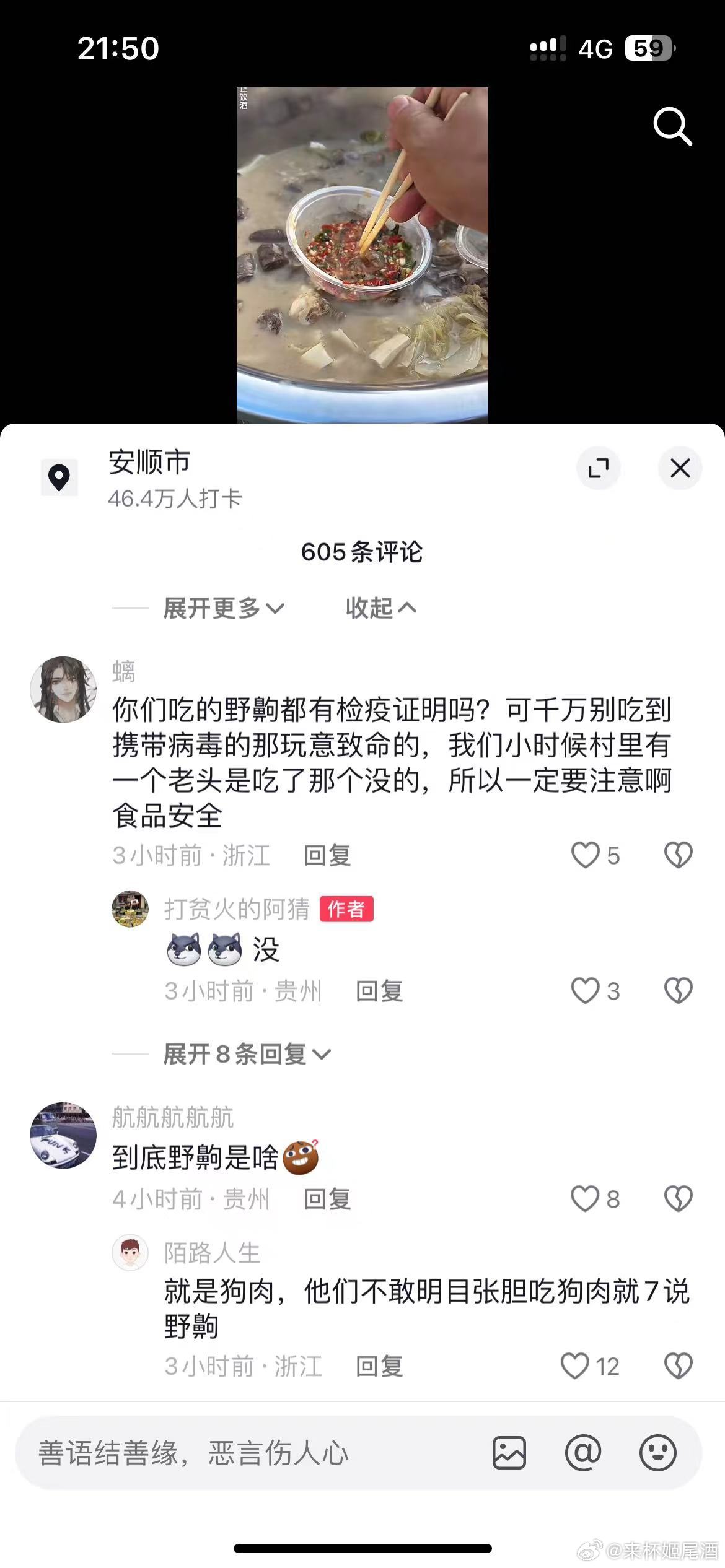
Task: Like 航航航航航's comment
Action: [586, 1198]
